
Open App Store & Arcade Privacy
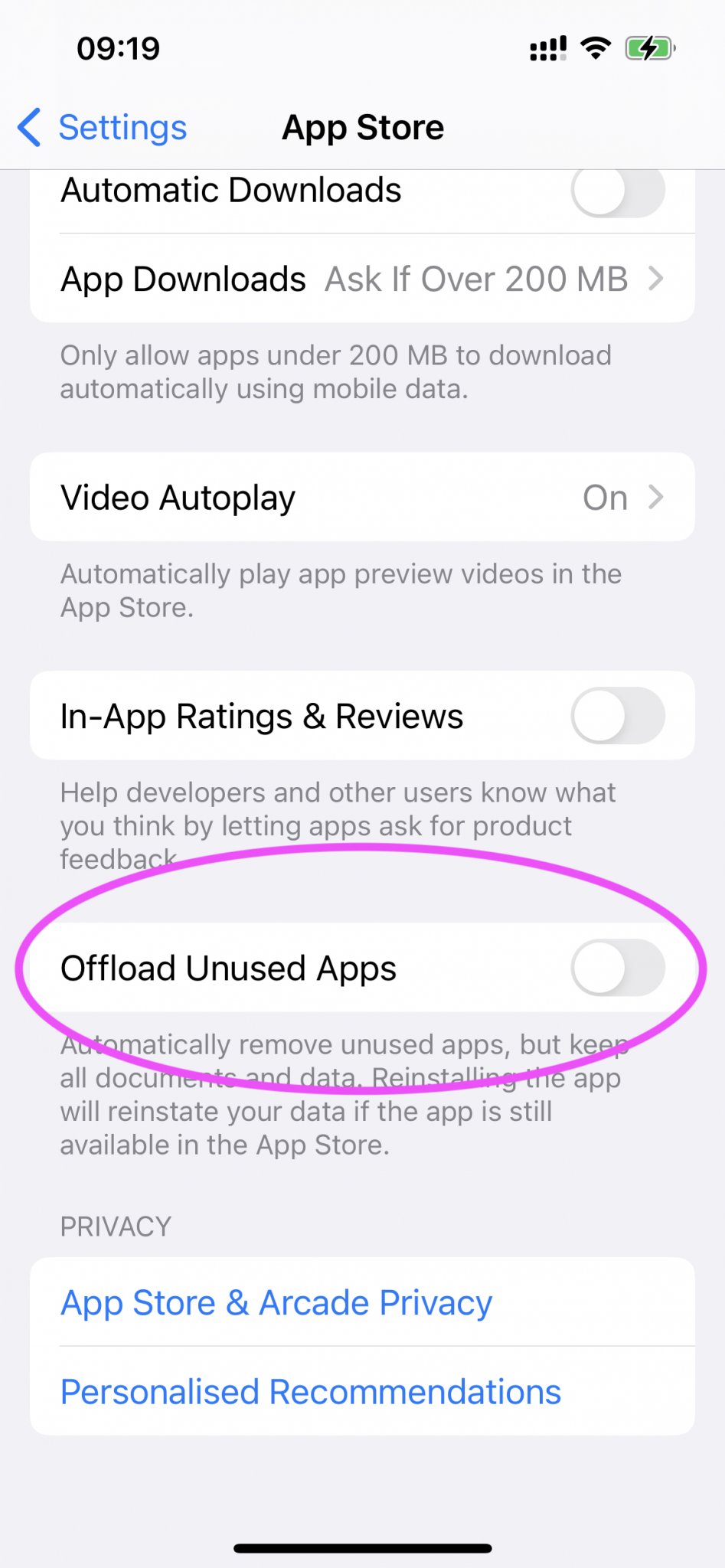362,1302
